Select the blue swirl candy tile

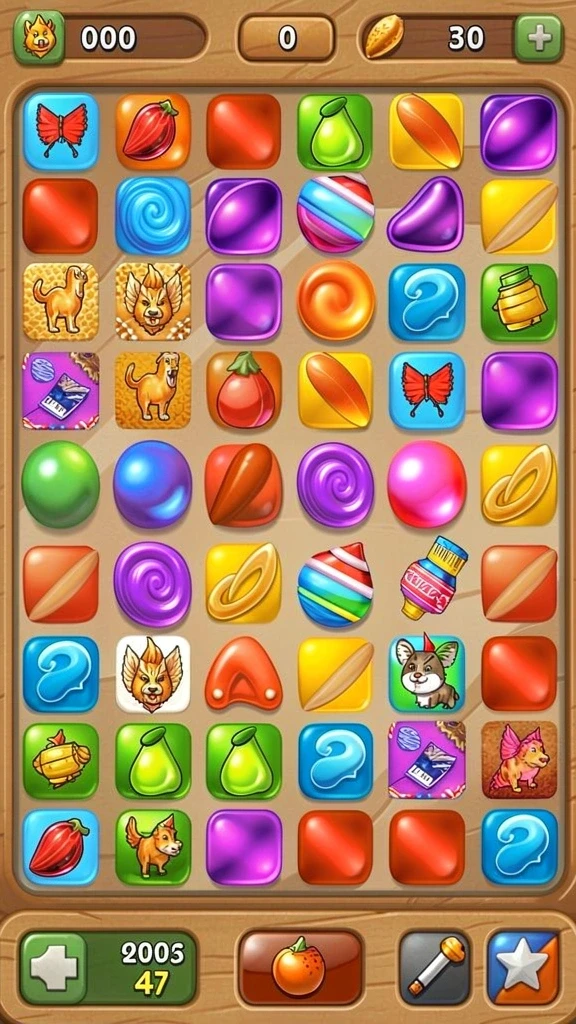click(153, 215)
